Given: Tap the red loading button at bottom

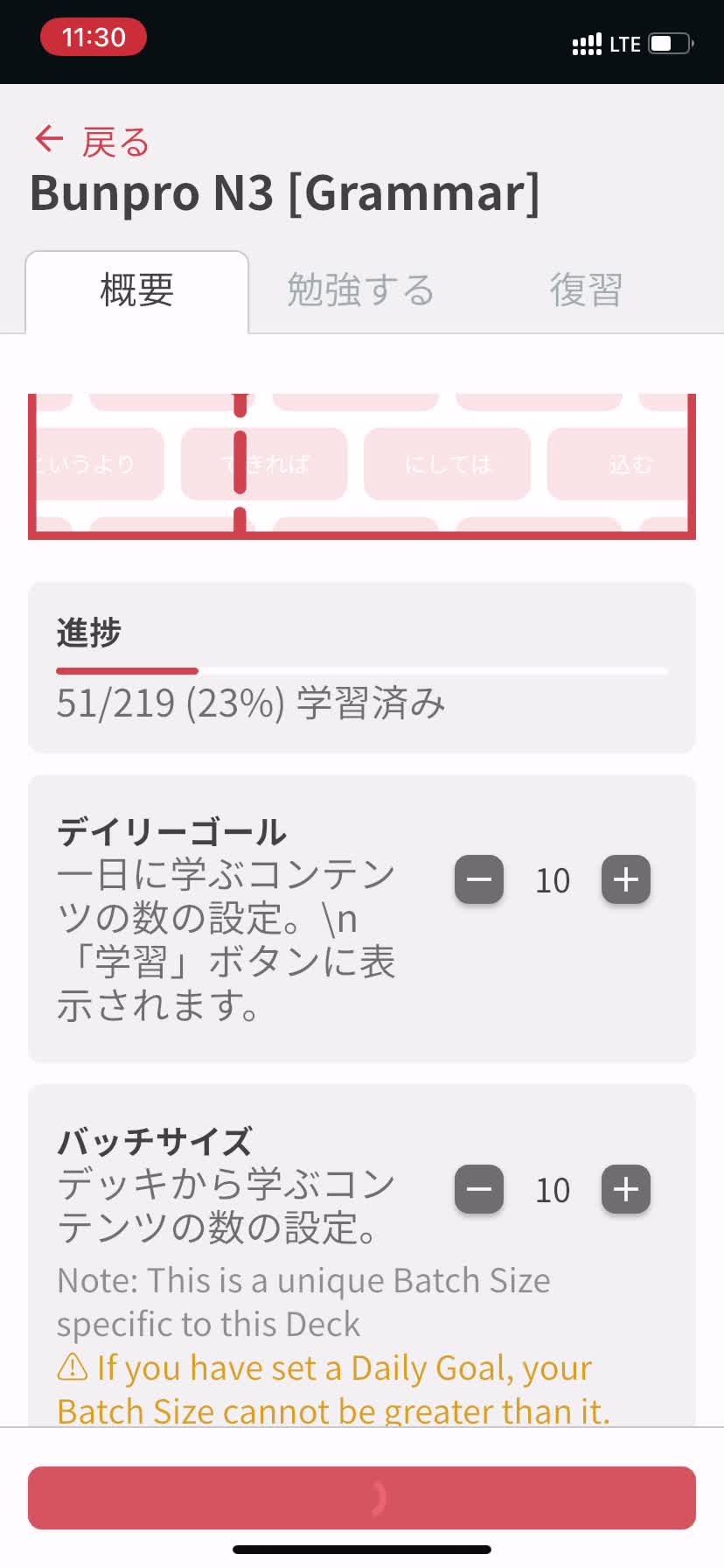Looking at the screenshot, I should (362, 1498).
